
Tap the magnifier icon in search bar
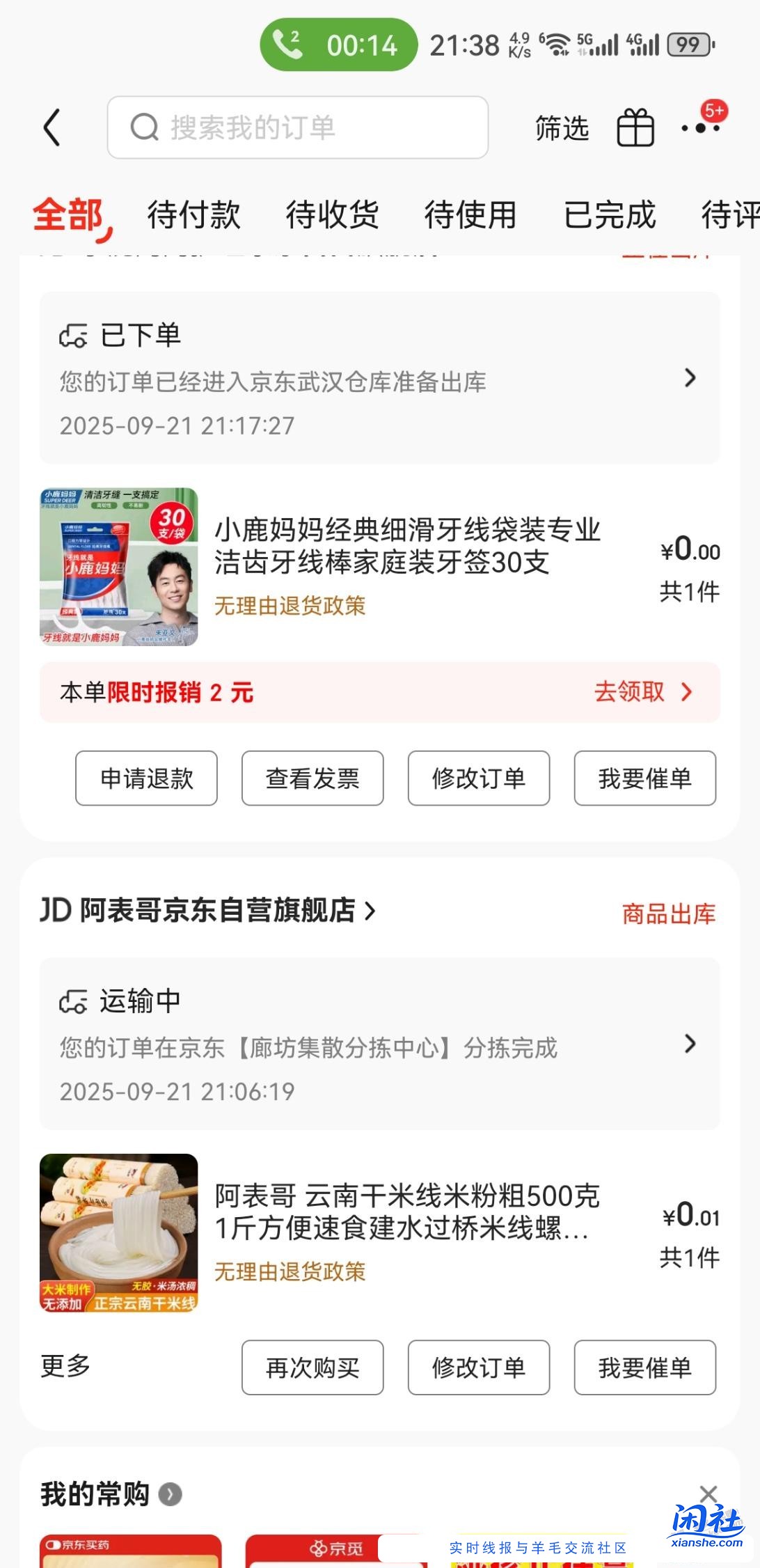point(145,127)
